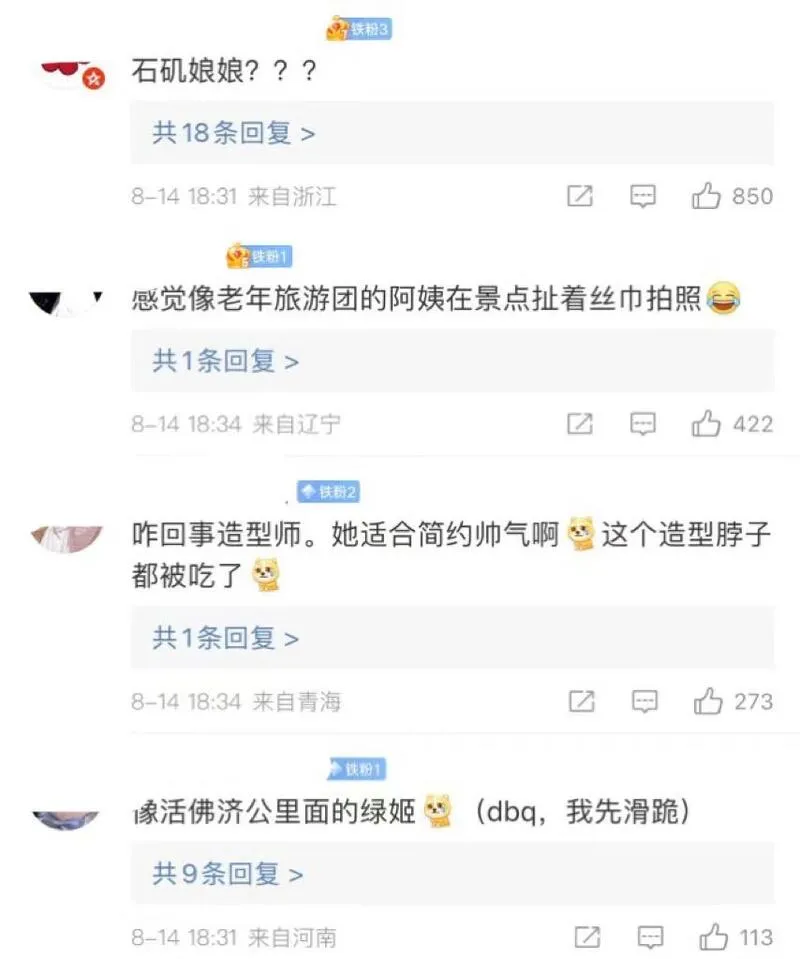Screen dimensions: 800x959
Task: Reply to the 造型师 comment from 青海
Action: pyautogui.click(x=645, y=701)
